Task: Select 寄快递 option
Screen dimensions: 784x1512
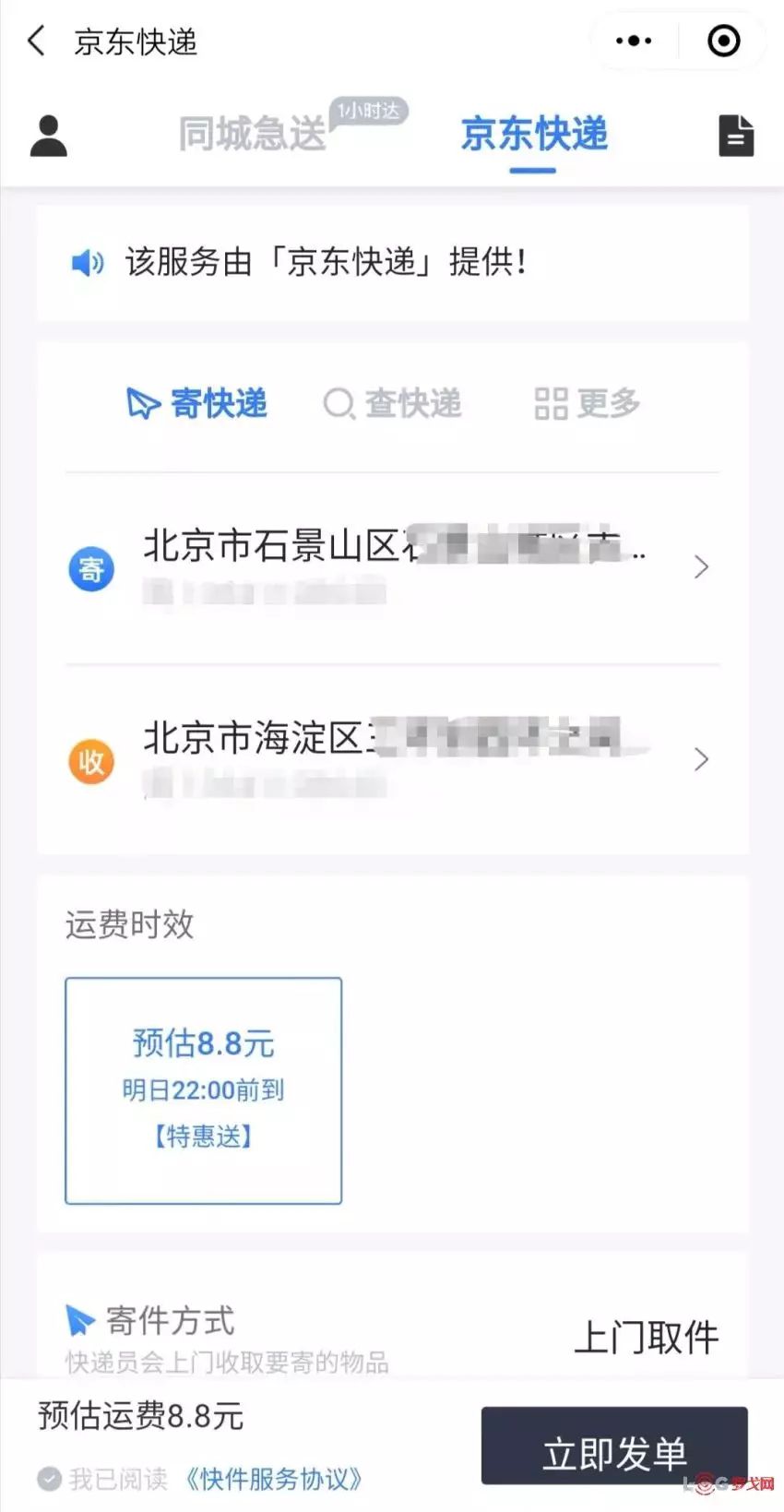Action: 197,403
